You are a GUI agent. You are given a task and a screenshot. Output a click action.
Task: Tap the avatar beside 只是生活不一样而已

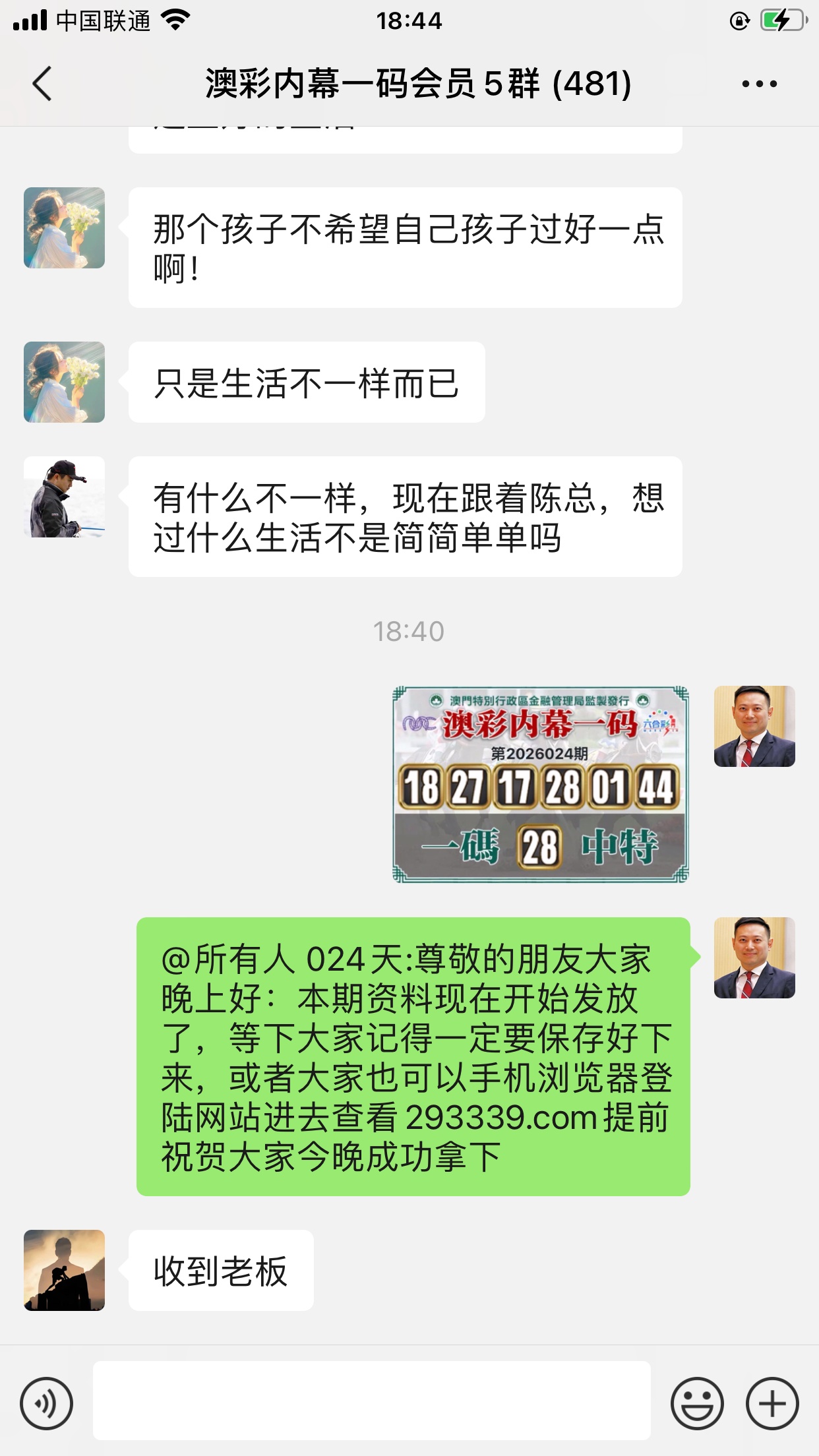pos(64,382)
